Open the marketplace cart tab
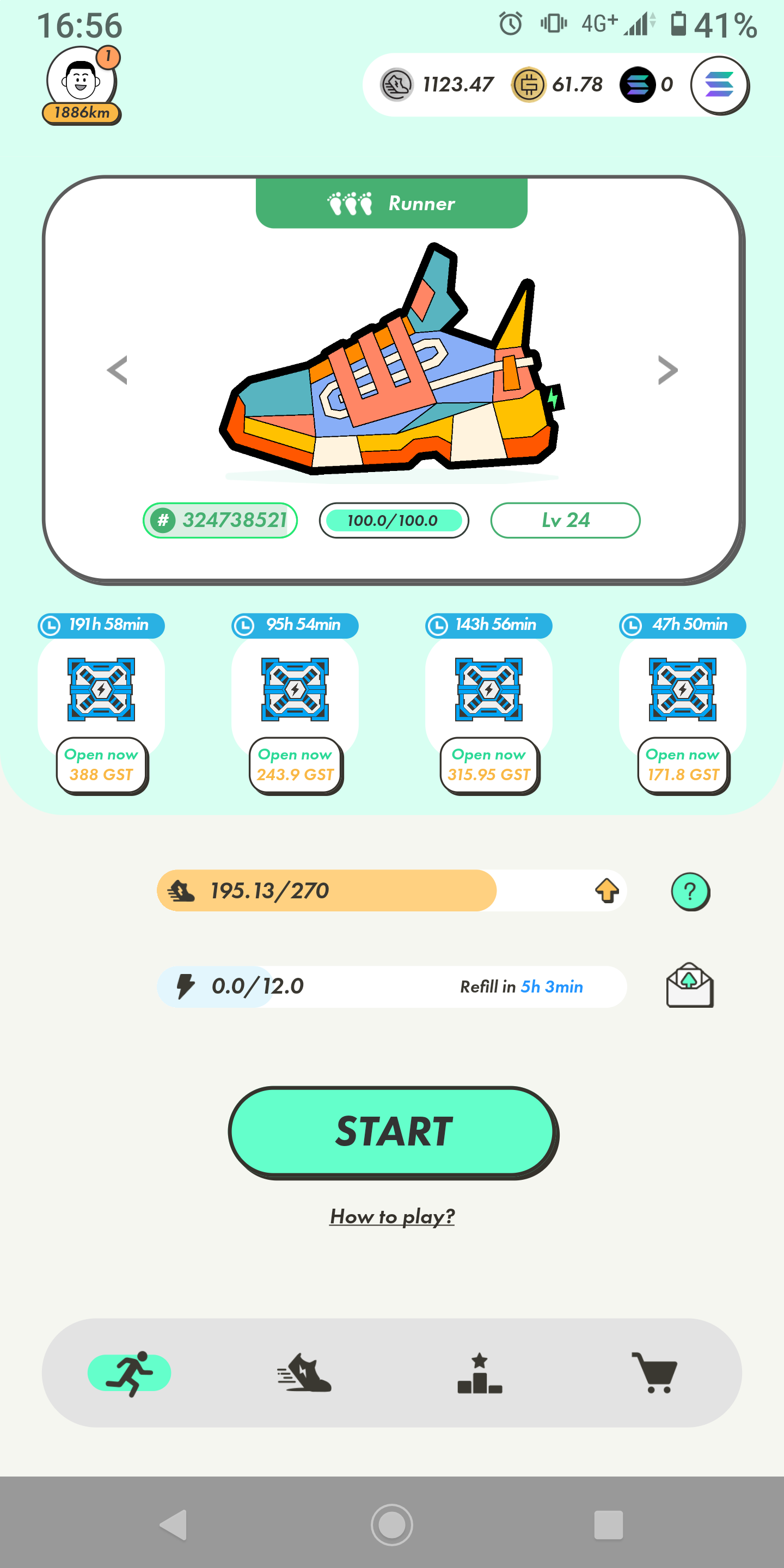This screenshot has width=784, height=1568. point(654,1373)
